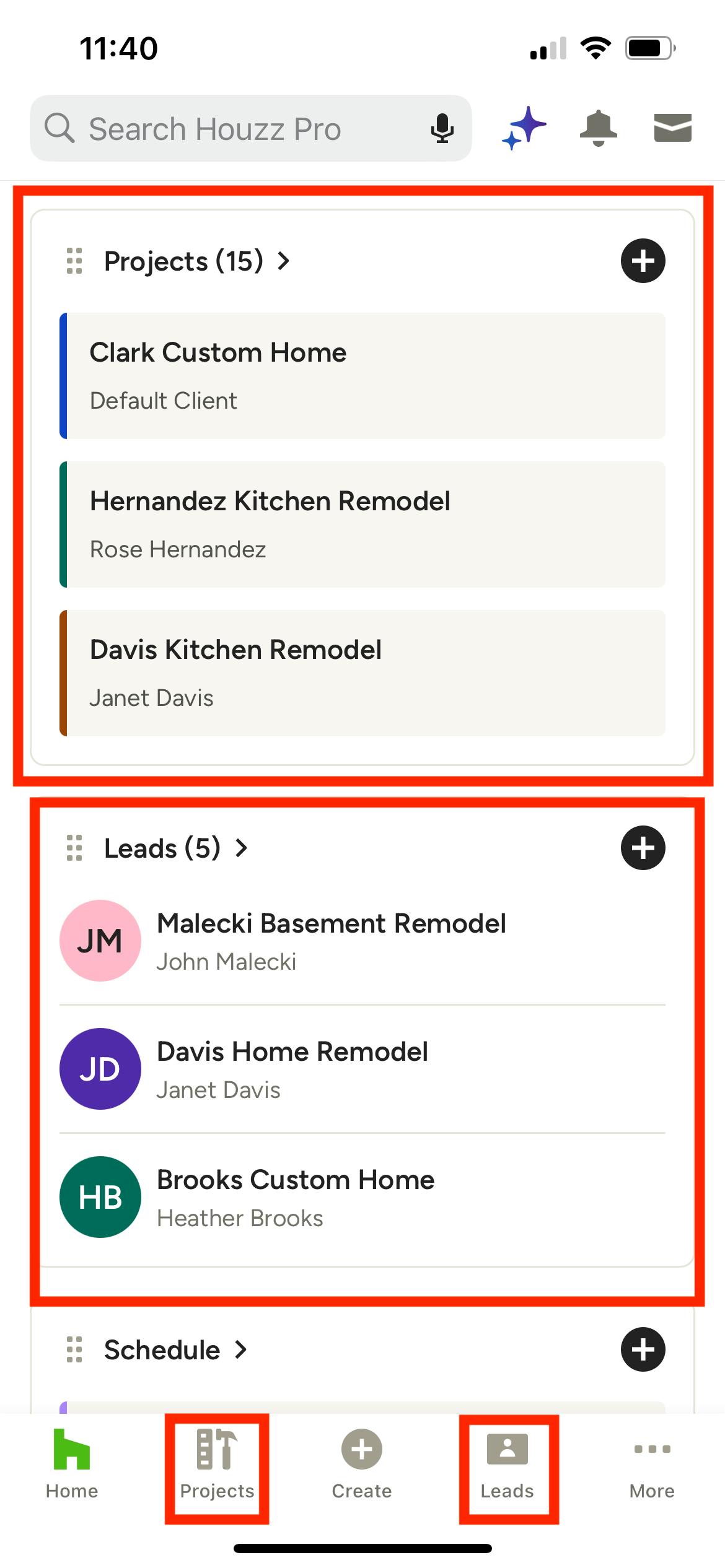Open the Hernandez Kitchen Remodel project
This screenshot has height=1568, width=725.
coord(362,525)
